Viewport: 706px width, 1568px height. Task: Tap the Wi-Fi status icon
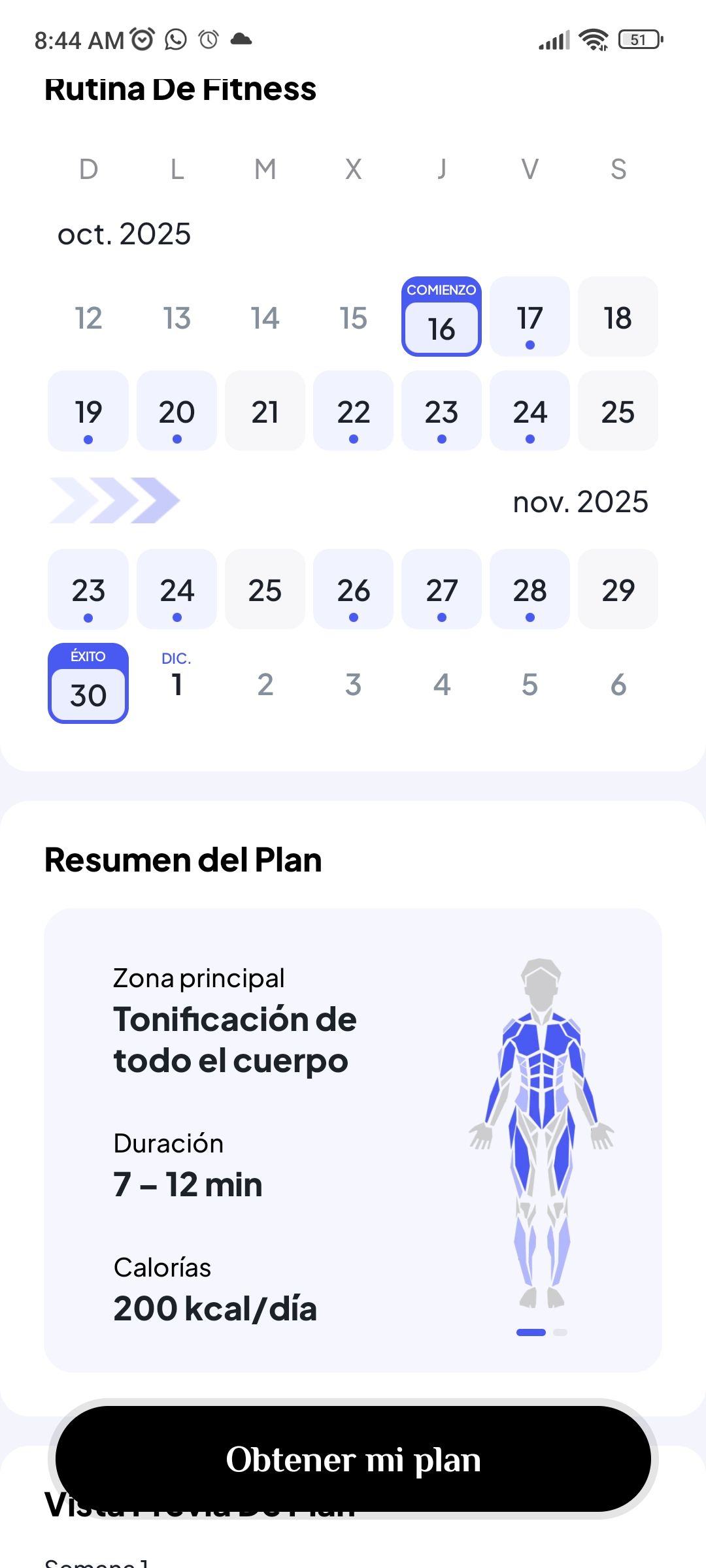[592, 39]
